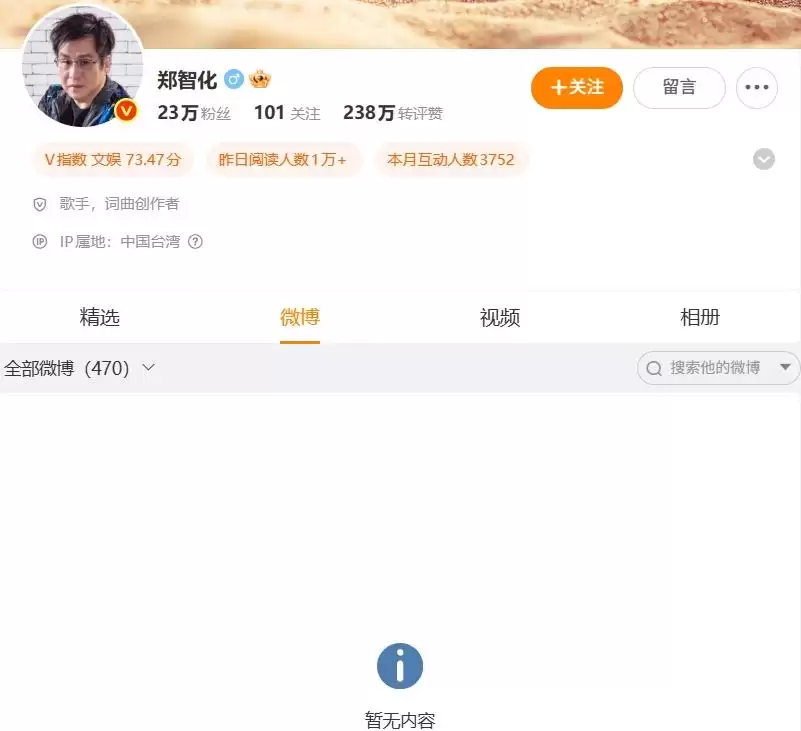This screenshot has height=731, width=801.
Task: Open the 相册 album tab
Action: pos(700,318)
